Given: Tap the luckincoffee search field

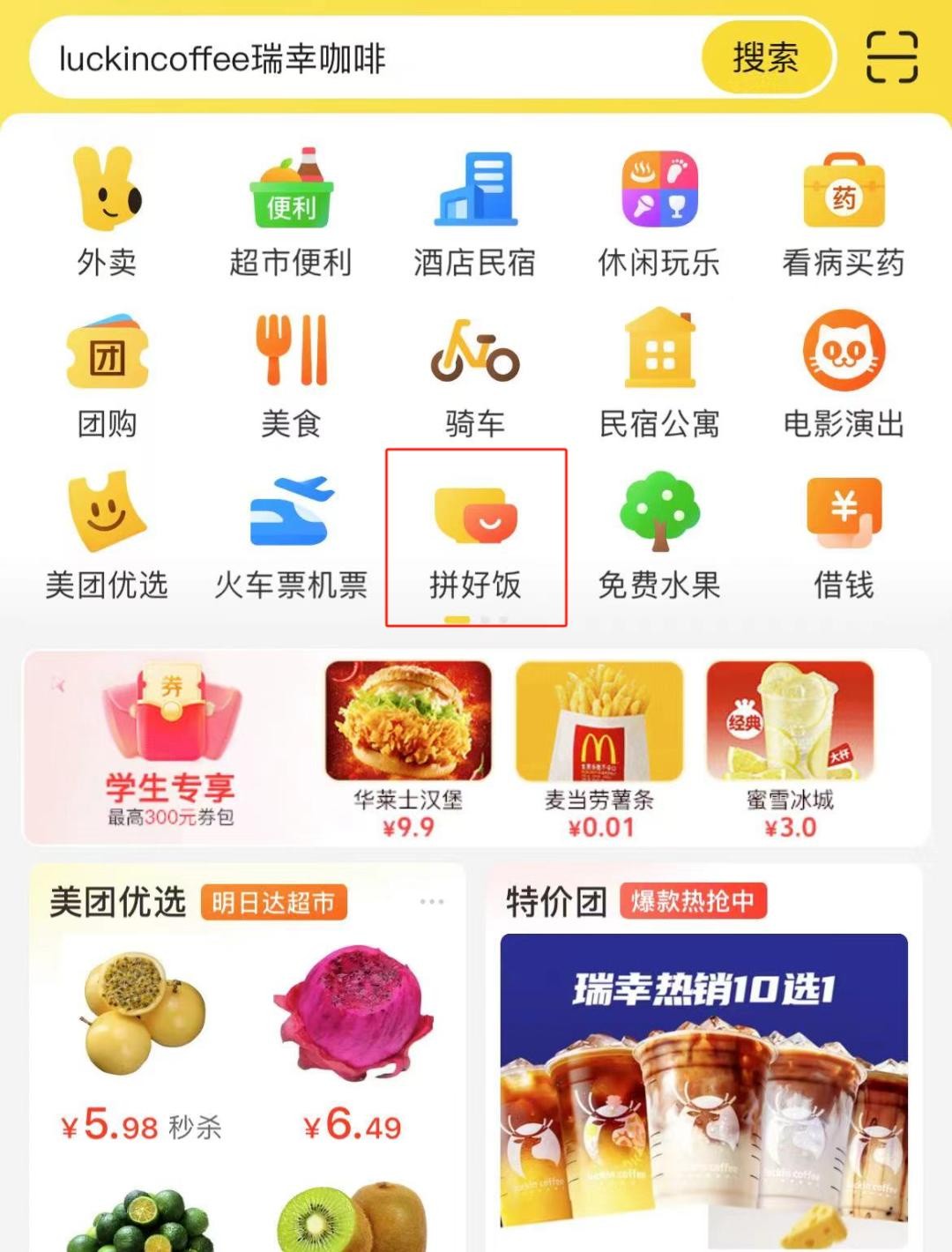Looking at the screenshot, I should tap(353, 59).
